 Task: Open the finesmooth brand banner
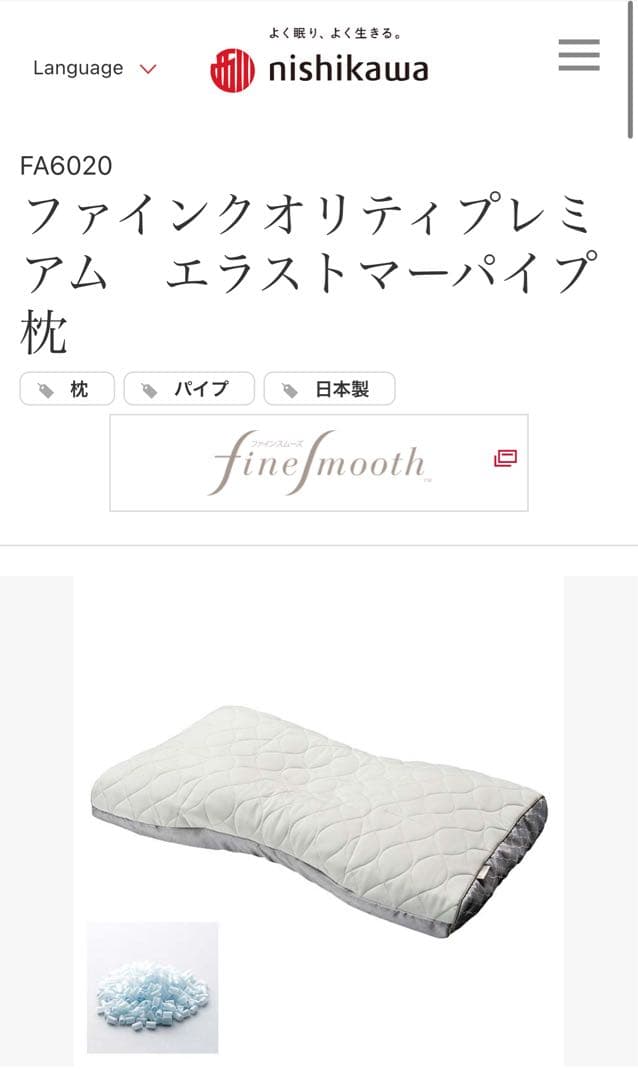click(x=319, y=462)
